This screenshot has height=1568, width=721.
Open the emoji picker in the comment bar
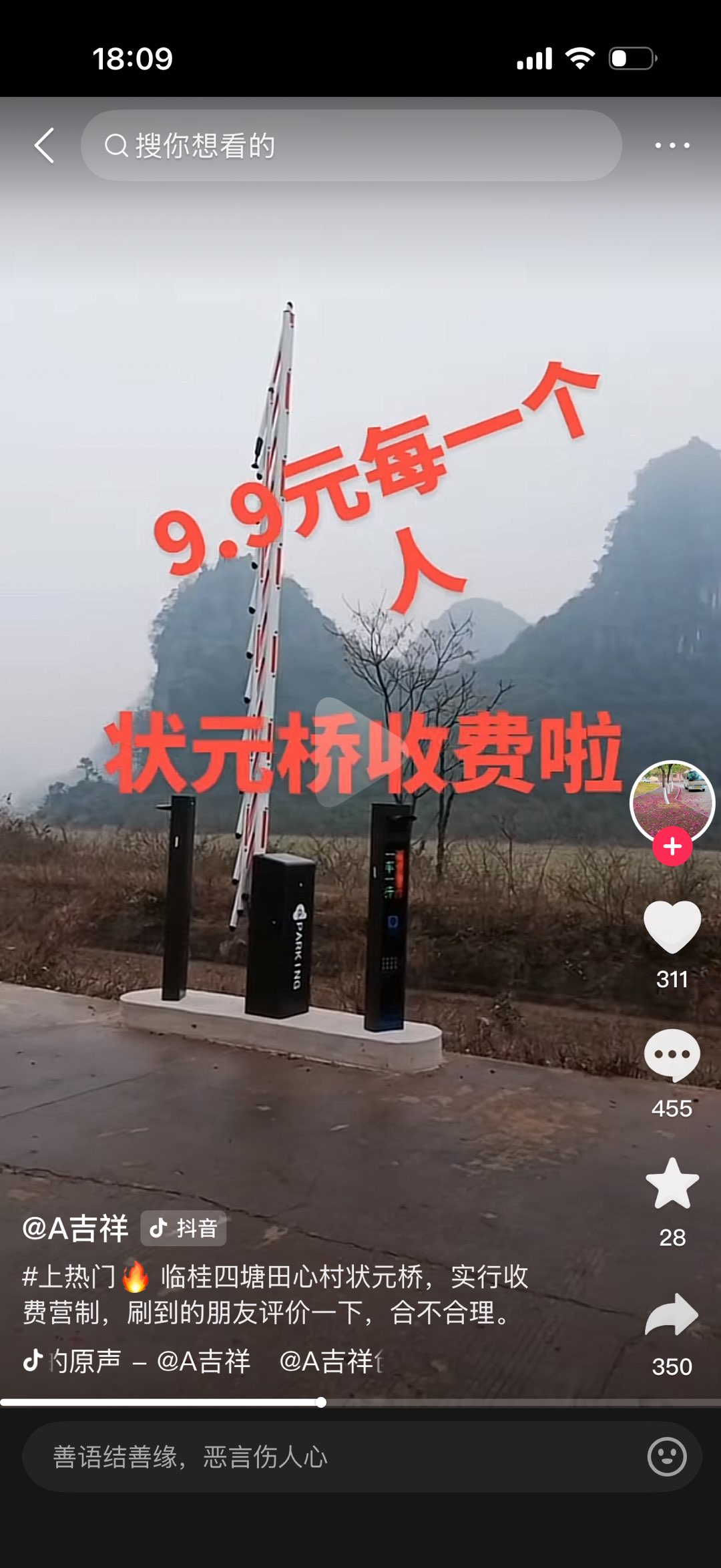(x=666, y=1457)
